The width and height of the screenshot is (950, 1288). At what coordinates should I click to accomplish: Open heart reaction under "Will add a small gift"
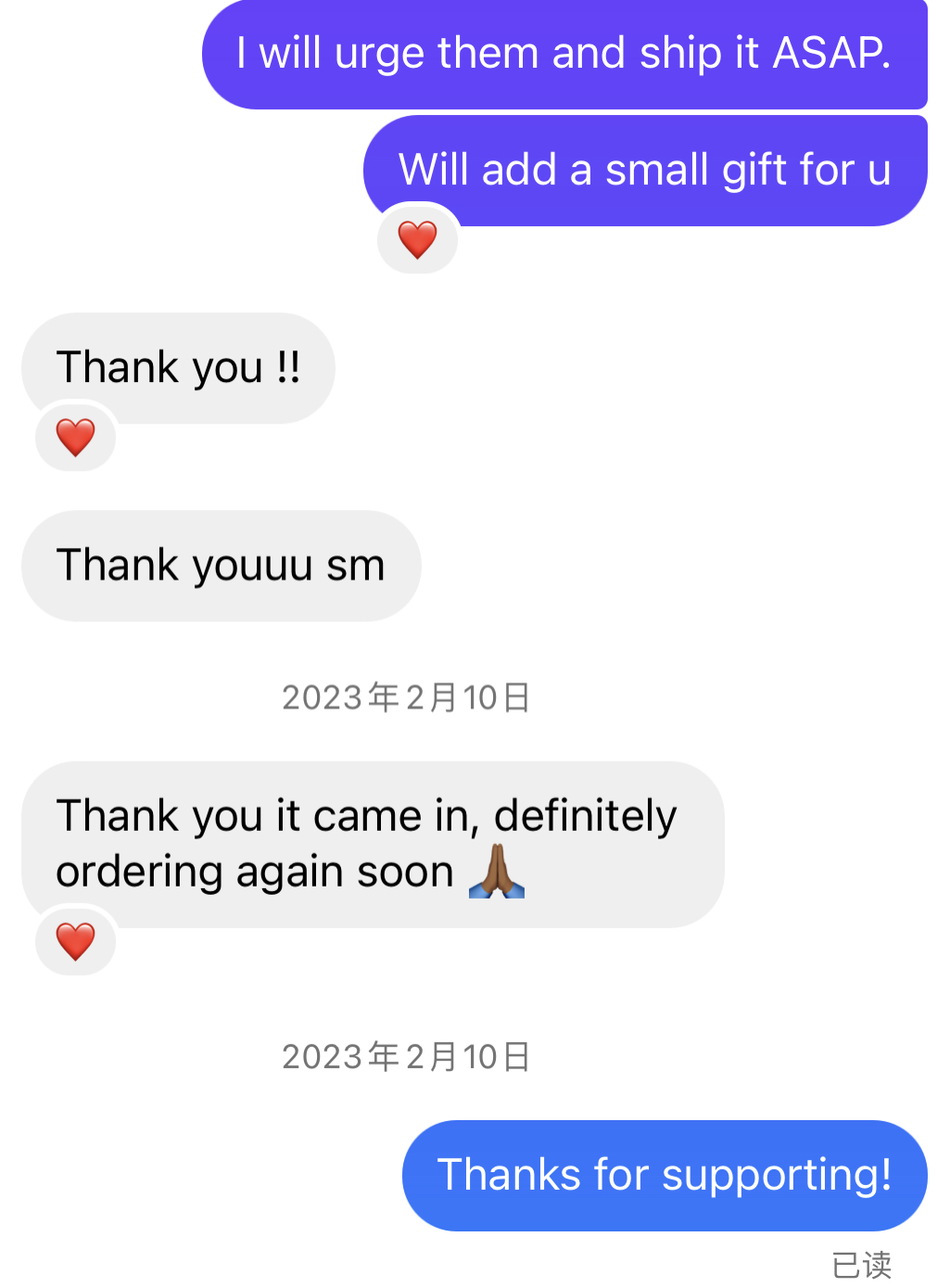pyautogui.click(x=417, y=240)
